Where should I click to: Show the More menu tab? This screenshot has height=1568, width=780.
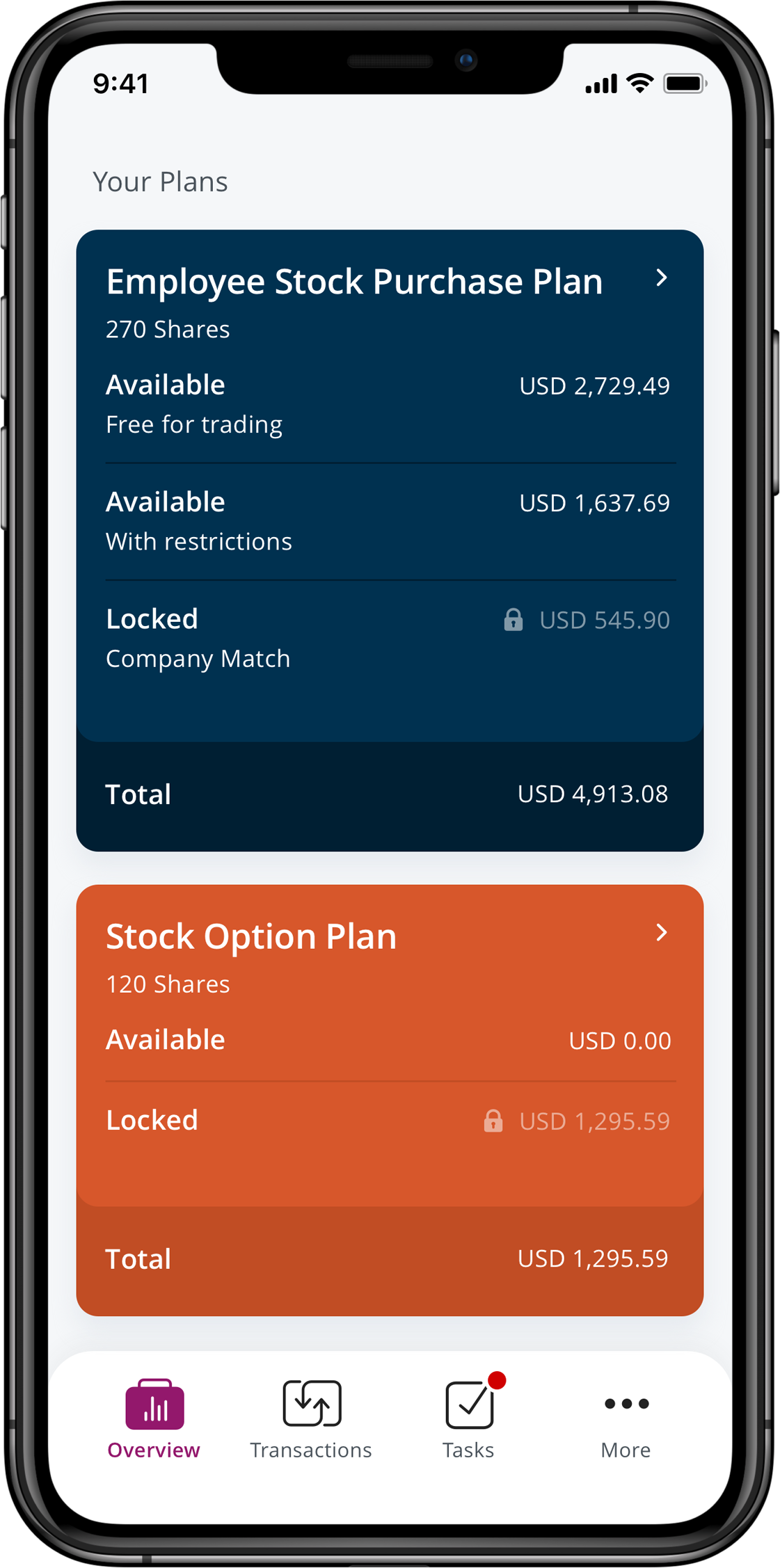(626, 1419)
